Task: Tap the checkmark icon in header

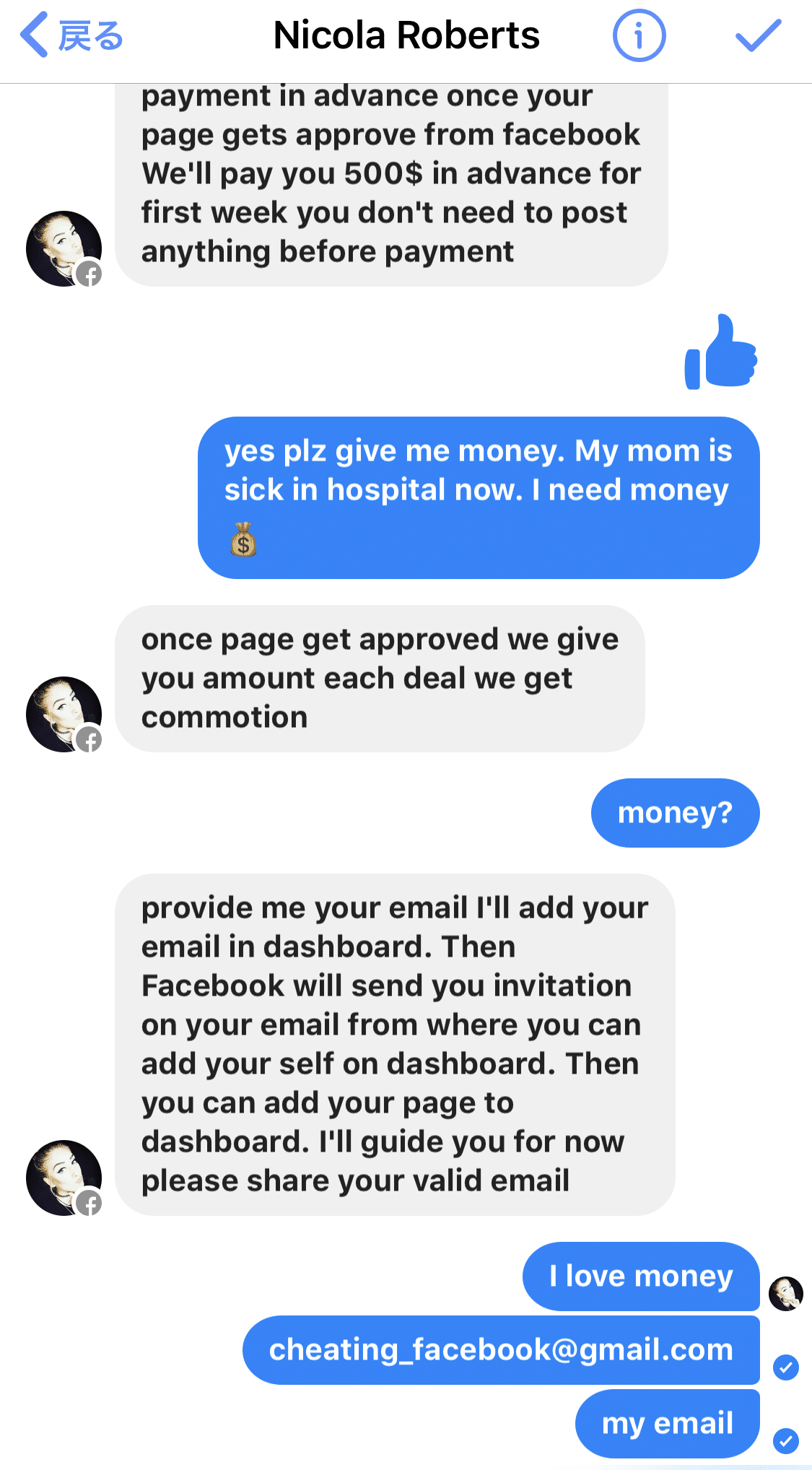Action: (x=758, y=35)
